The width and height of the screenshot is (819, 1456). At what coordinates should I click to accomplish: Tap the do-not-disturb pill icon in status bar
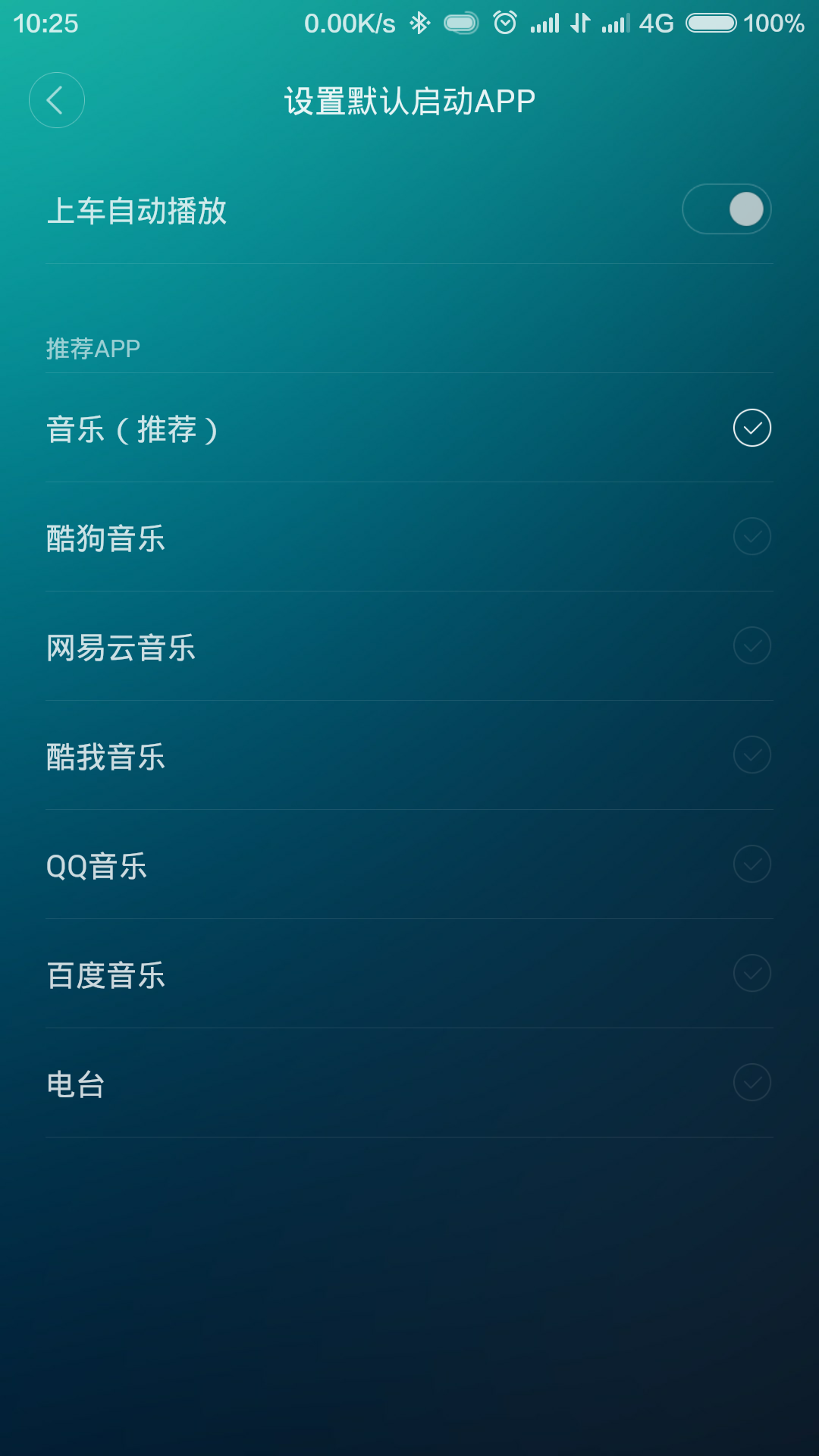(460, 23)
